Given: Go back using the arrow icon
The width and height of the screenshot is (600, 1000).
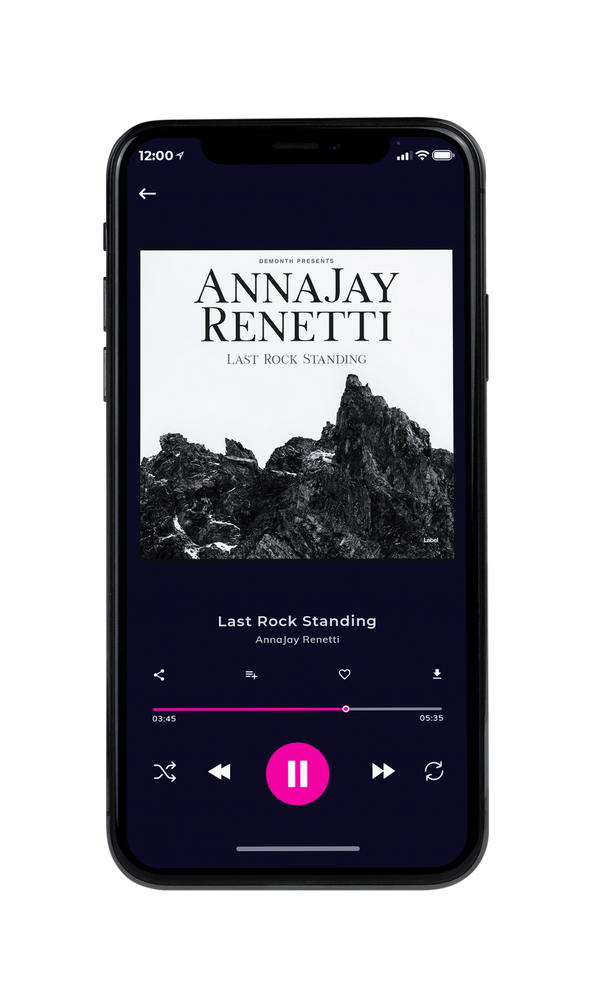Looking at the screenshot, I should [x=147, y=193].
